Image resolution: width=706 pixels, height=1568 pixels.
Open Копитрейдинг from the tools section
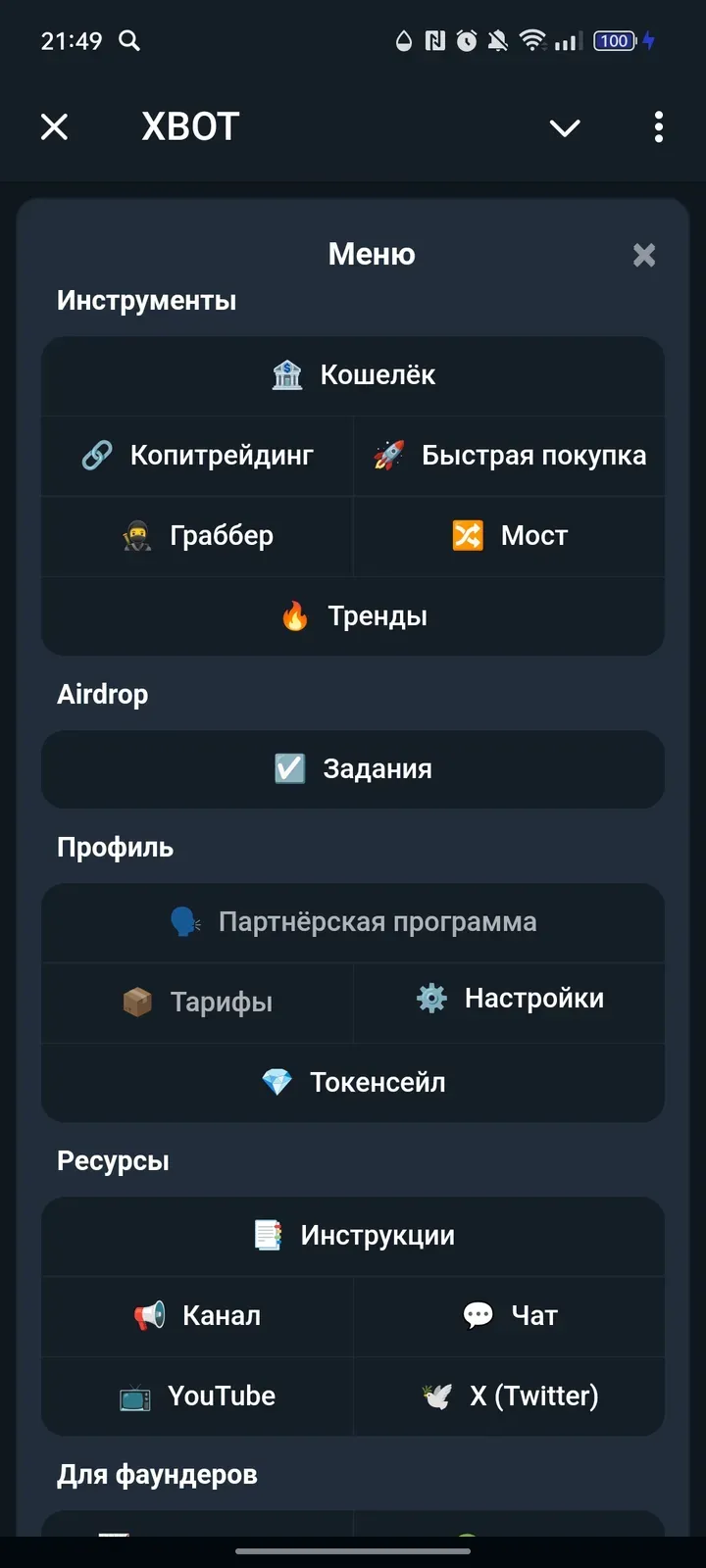(196, 455)
